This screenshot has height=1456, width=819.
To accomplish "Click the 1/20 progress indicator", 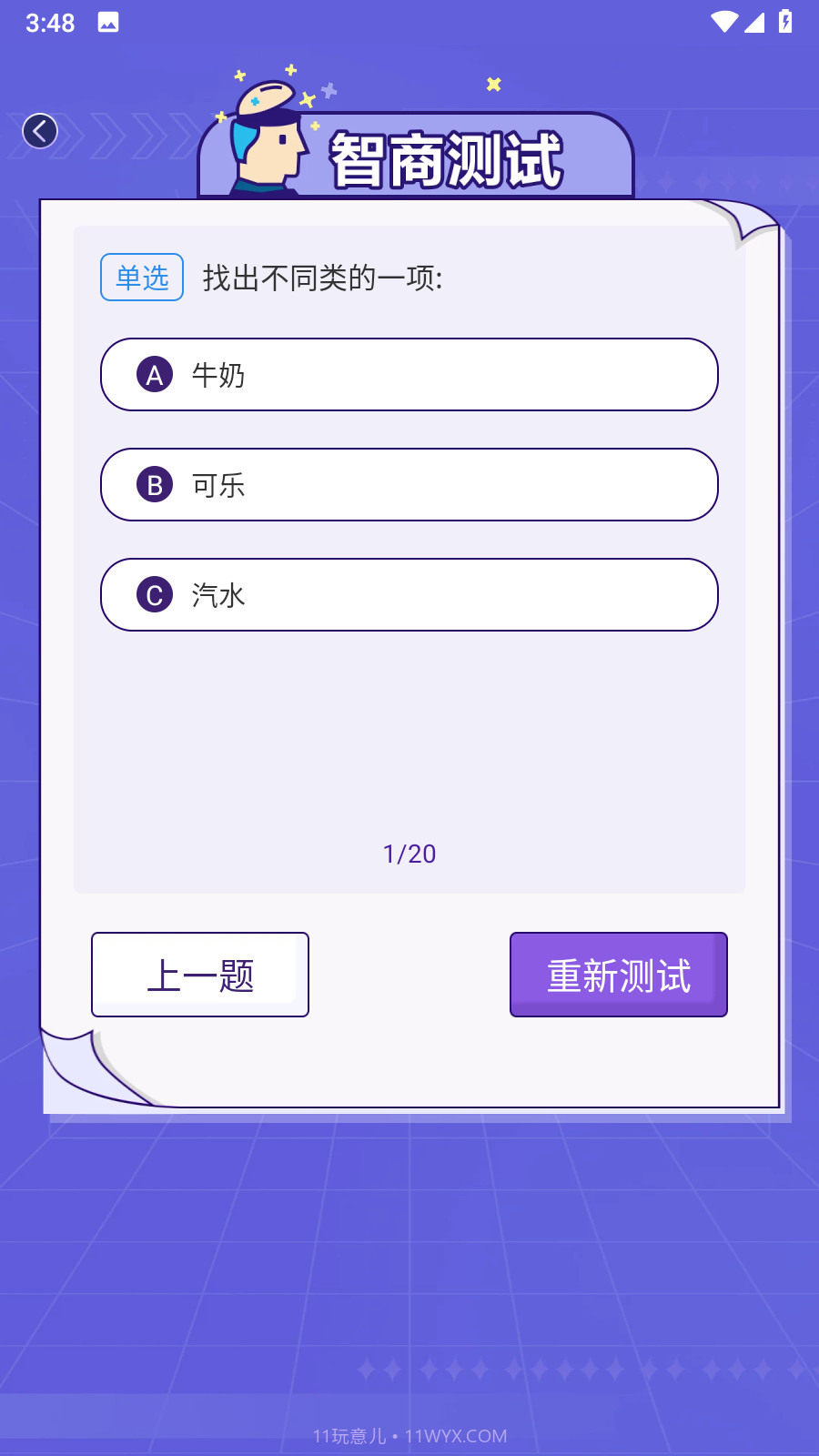I will pyautogui.click(x=409, y=854).
